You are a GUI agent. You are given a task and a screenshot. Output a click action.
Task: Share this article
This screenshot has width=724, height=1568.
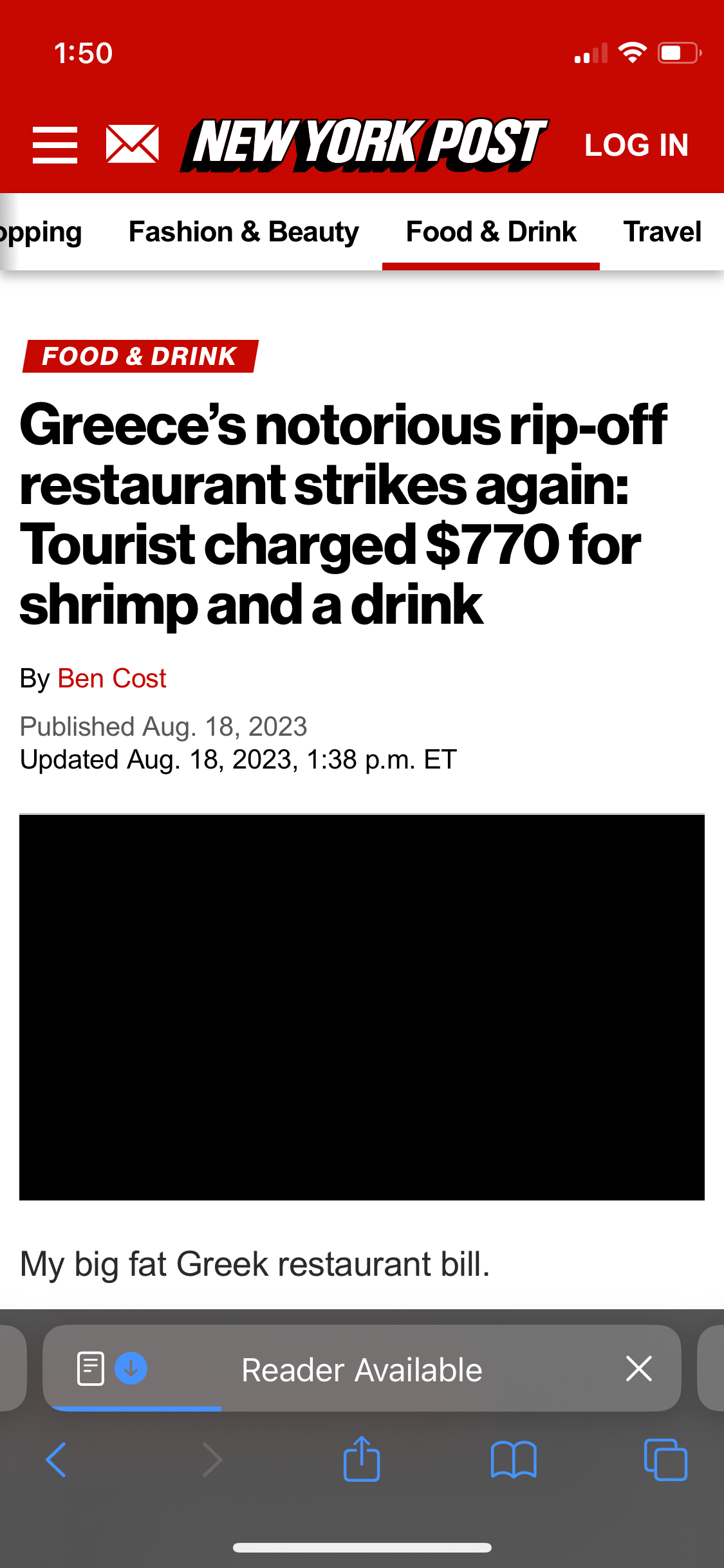click(x=362, y=1458)
